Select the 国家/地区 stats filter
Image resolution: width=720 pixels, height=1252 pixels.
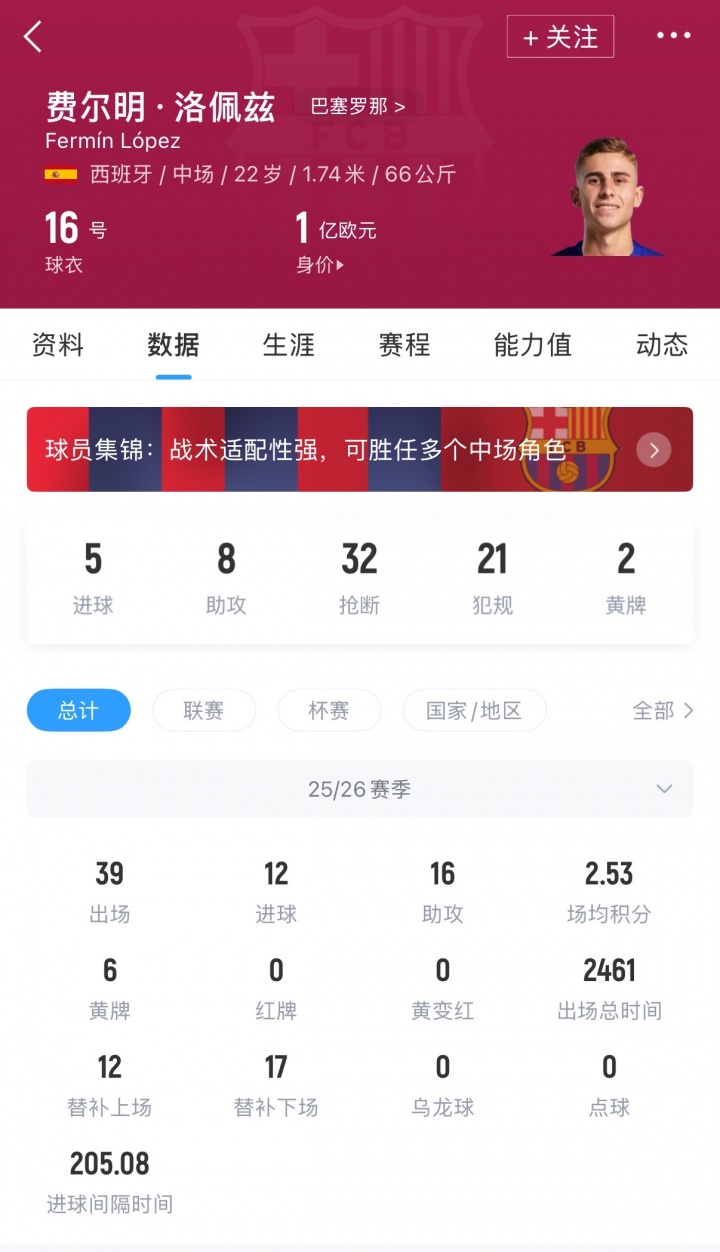pos(474,710)
